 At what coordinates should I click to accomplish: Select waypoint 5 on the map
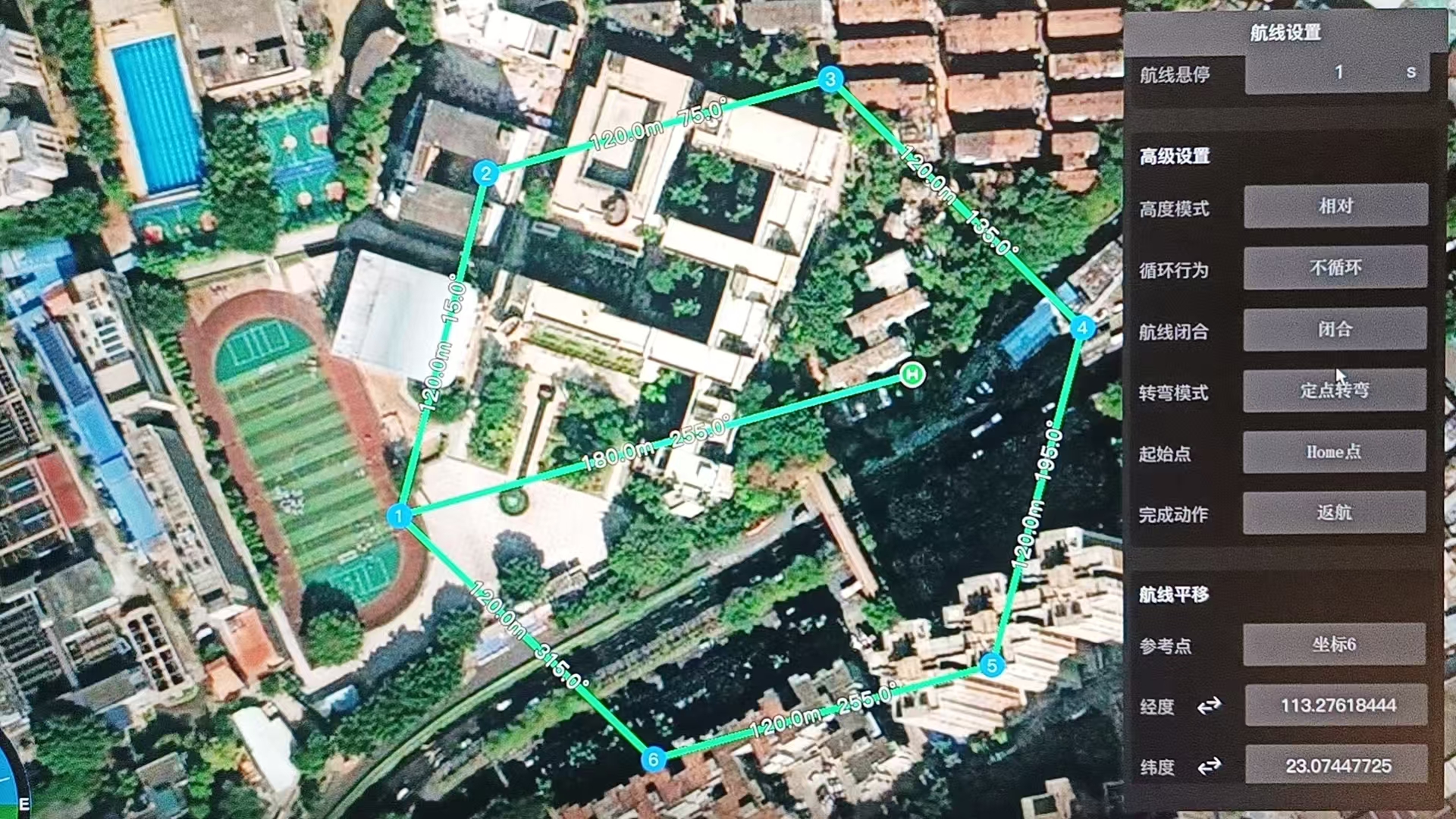coord(992,666)
